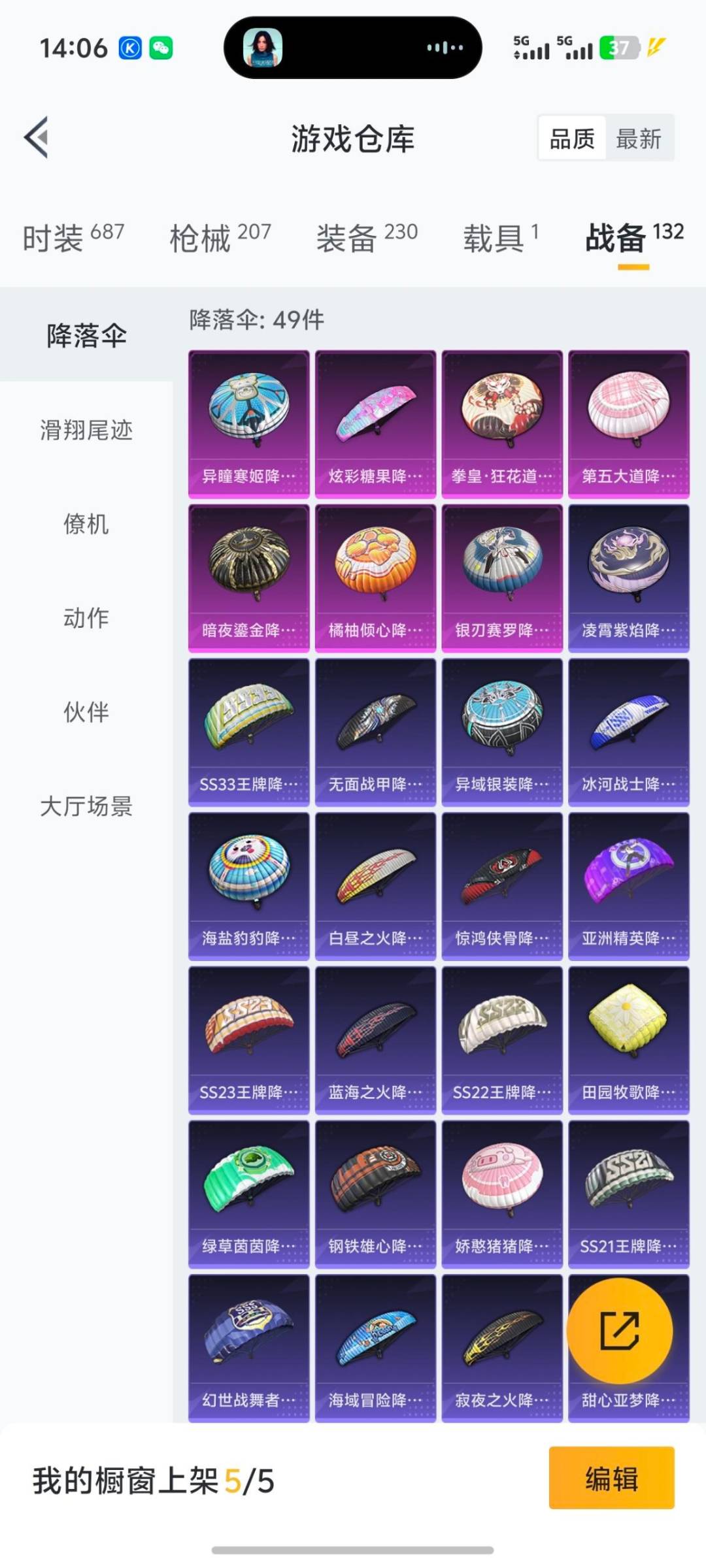The width and height of the screenshot is (706, 1568).
Task: Tap the charging lightning icon near the battery
Action: coord(654,47)
